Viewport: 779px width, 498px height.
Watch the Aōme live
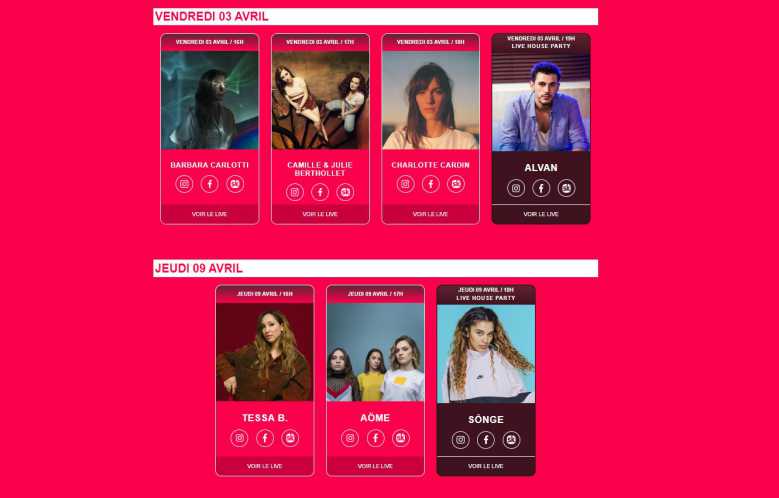[x=375, y=466]
